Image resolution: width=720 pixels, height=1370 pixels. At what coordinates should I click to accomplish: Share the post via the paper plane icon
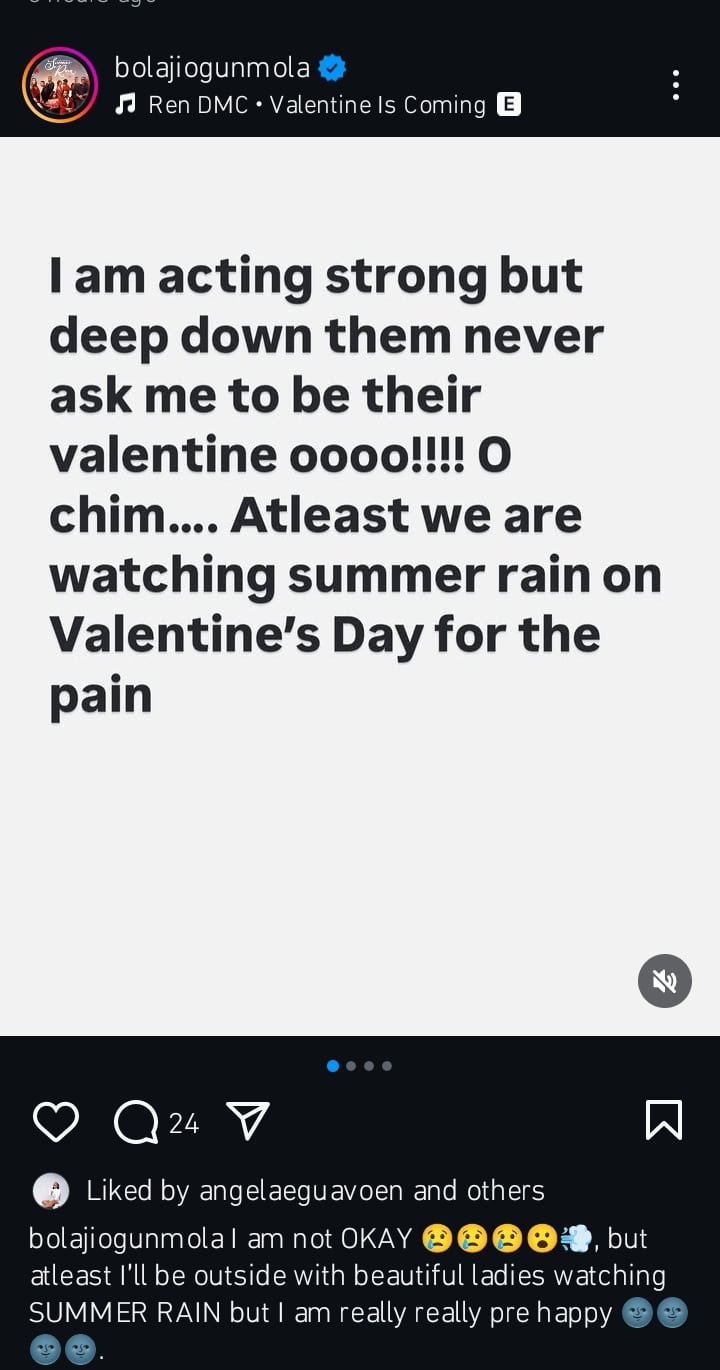pyautogui.click(x=248, y=1121)
